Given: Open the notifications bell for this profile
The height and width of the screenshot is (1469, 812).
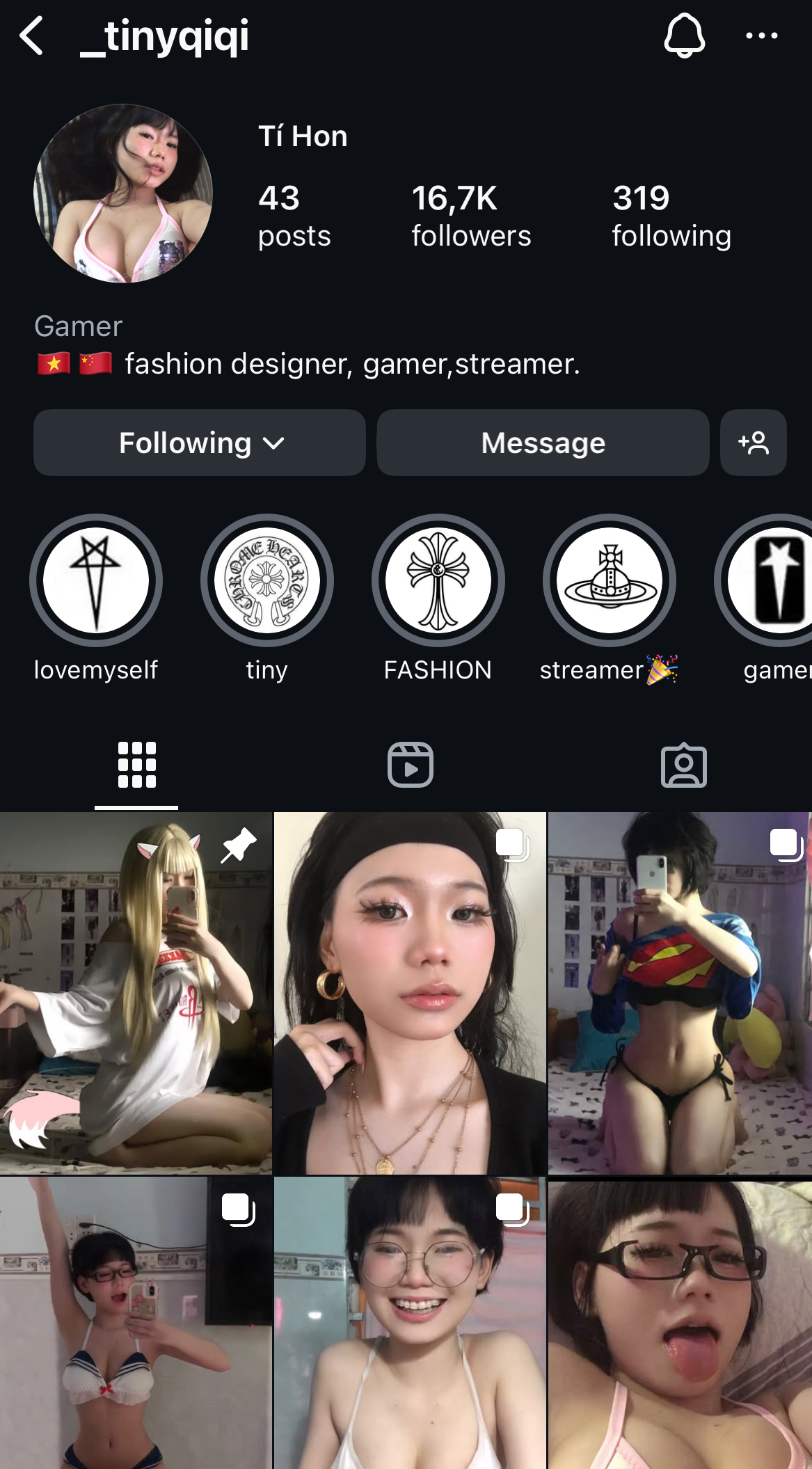Looking at the screenshot, I should click(685, 35).
